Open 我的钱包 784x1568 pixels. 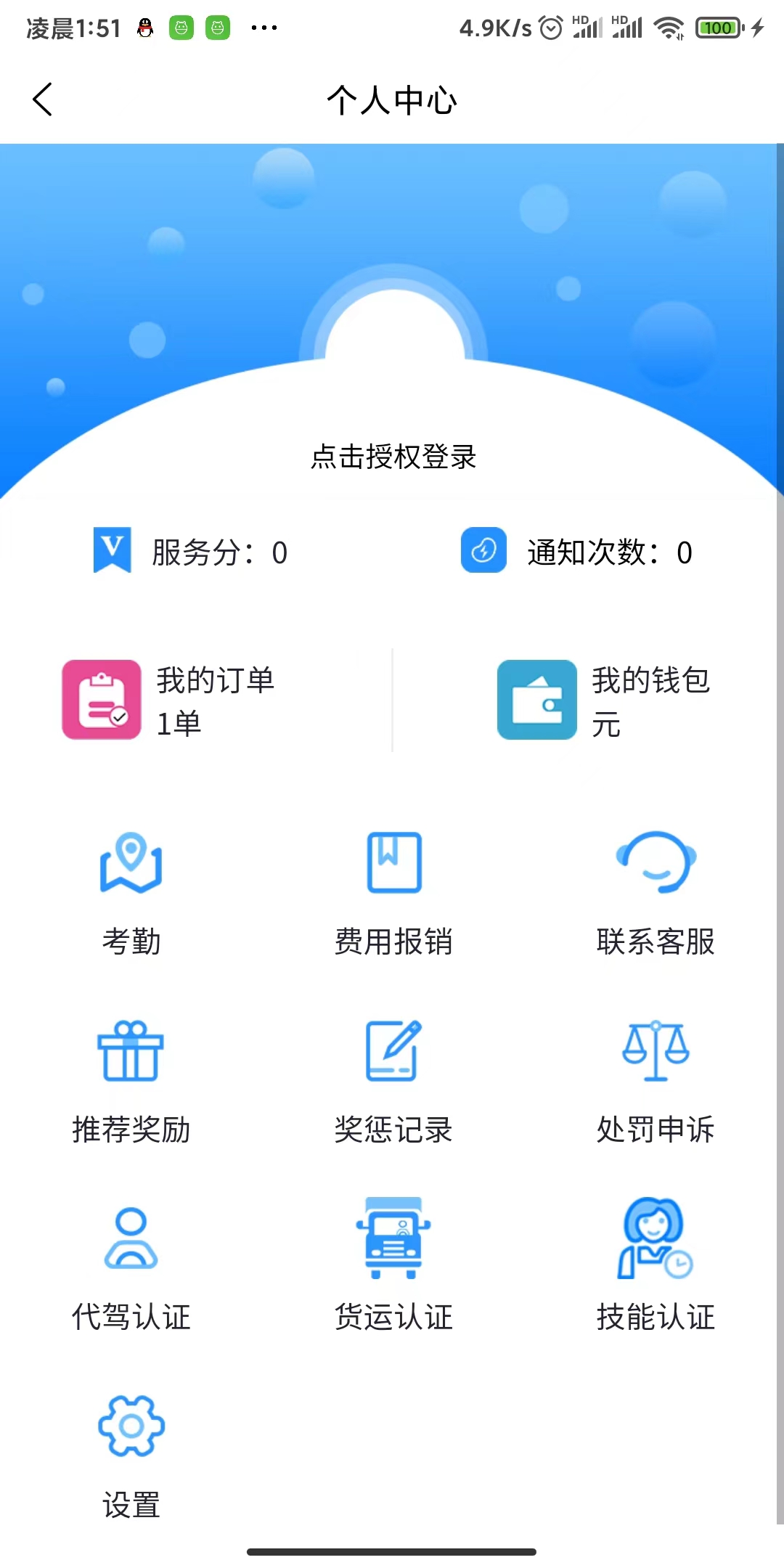(603, 700)
